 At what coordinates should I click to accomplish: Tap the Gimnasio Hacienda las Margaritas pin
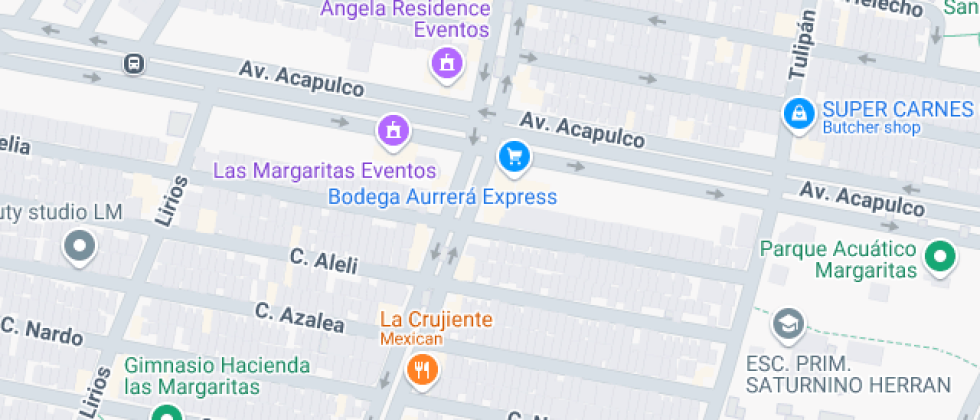tap(163, 413)
